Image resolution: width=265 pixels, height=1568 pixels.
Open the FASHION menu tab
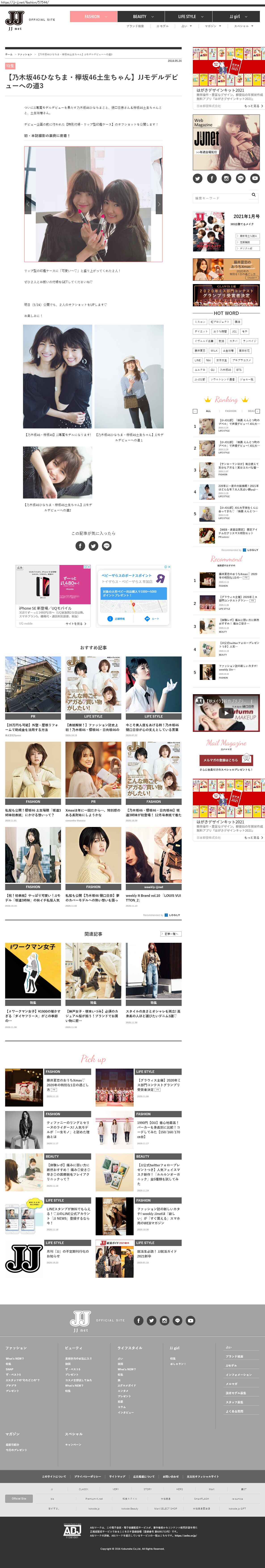click(x=92, y=17)
